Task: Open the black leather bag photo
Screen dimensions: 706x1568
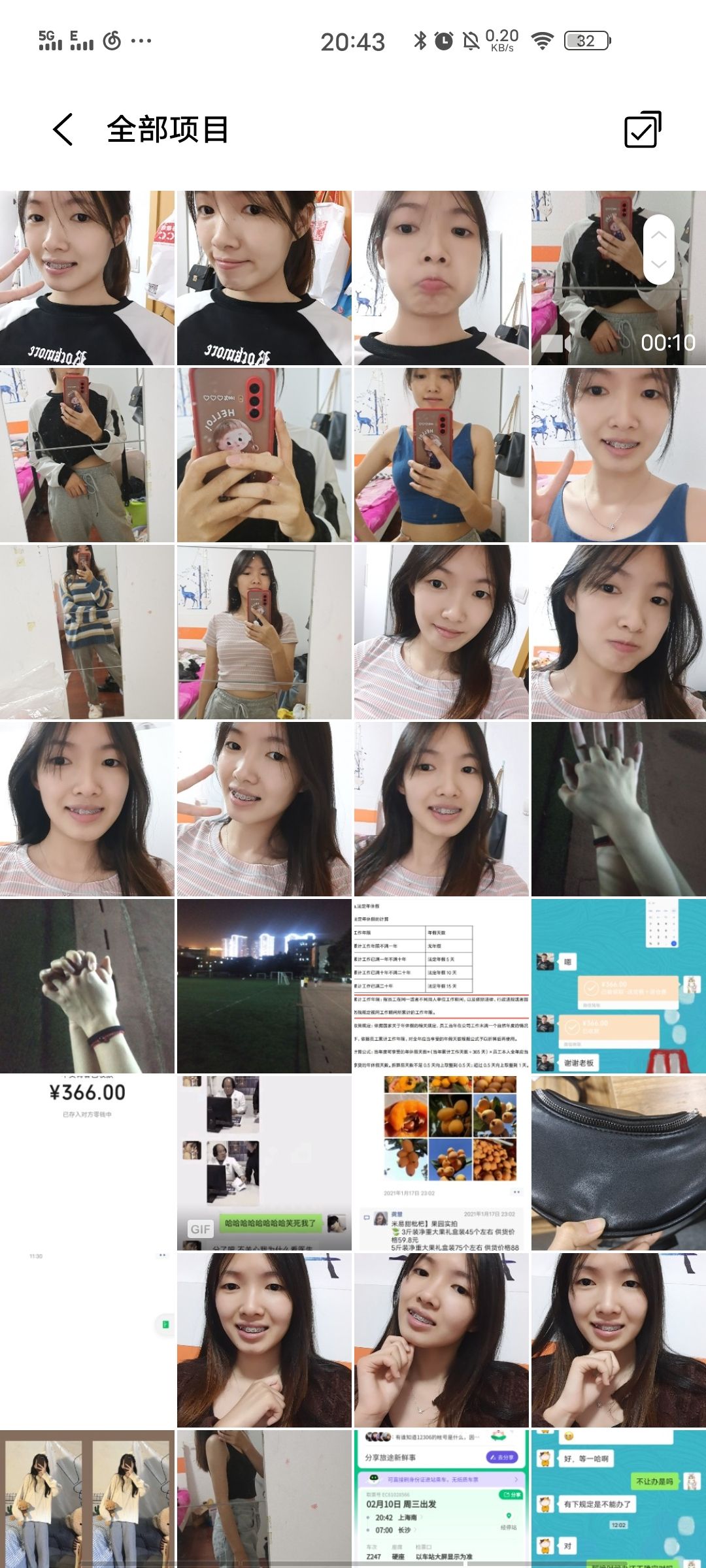Action: click(x=618, y=1163)
